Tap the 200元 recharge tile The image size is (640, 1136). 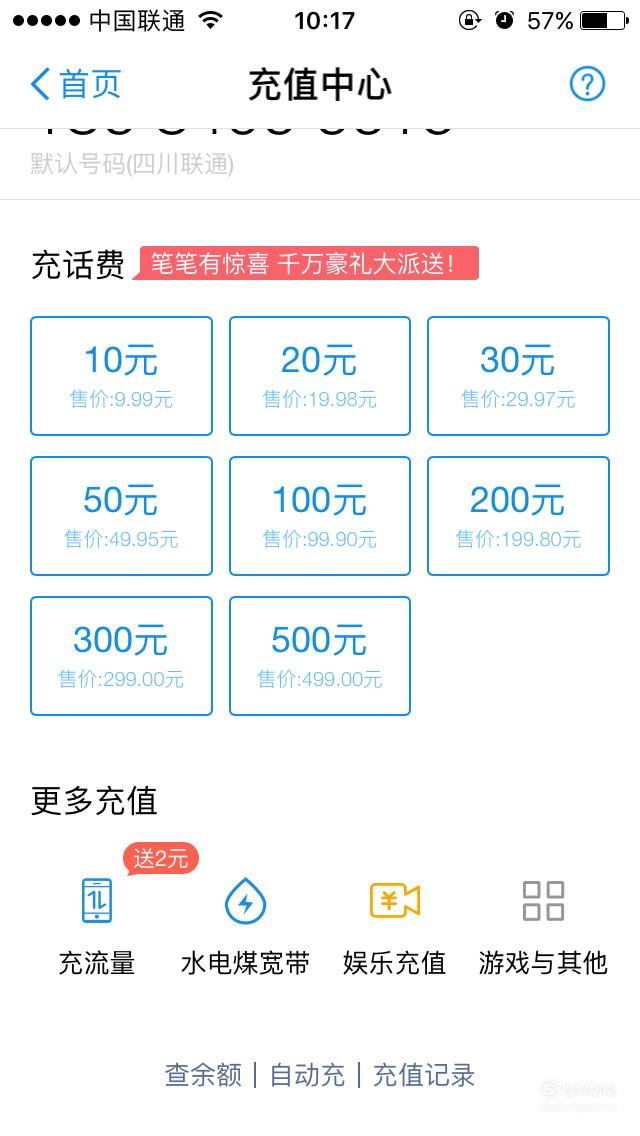(x=518, y=516)
